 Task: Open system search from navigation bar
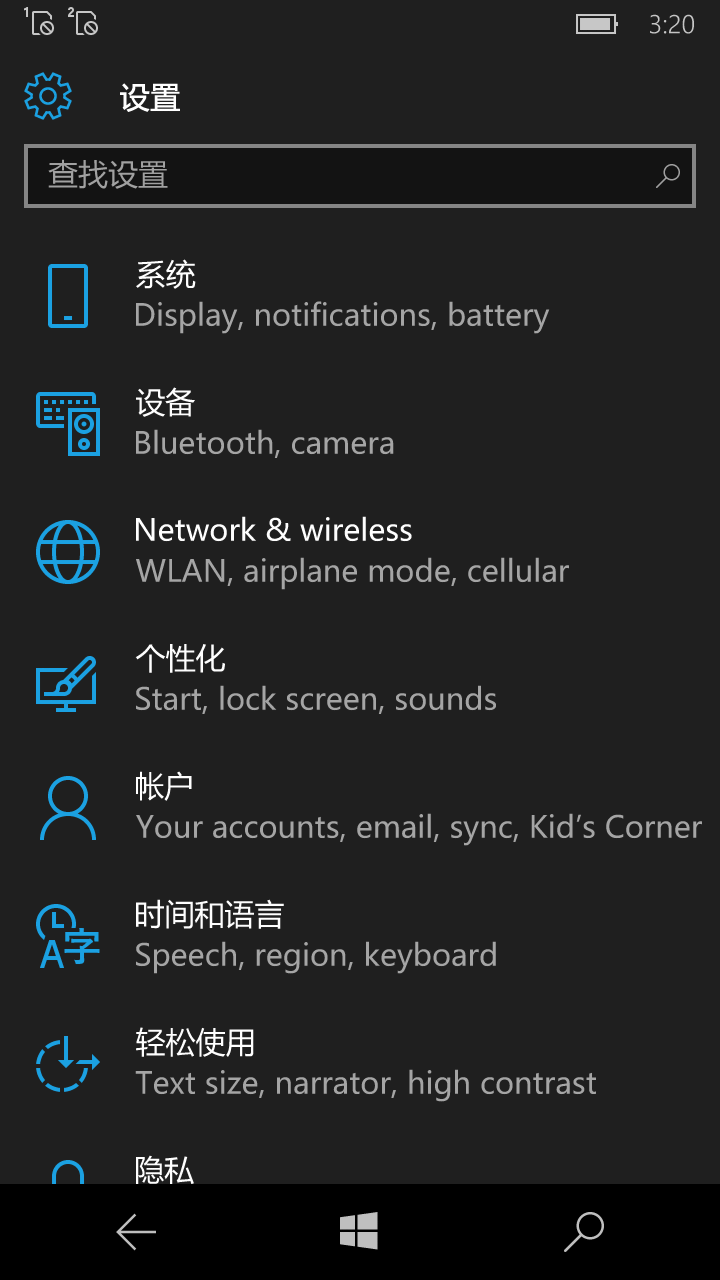[584, 1232]
